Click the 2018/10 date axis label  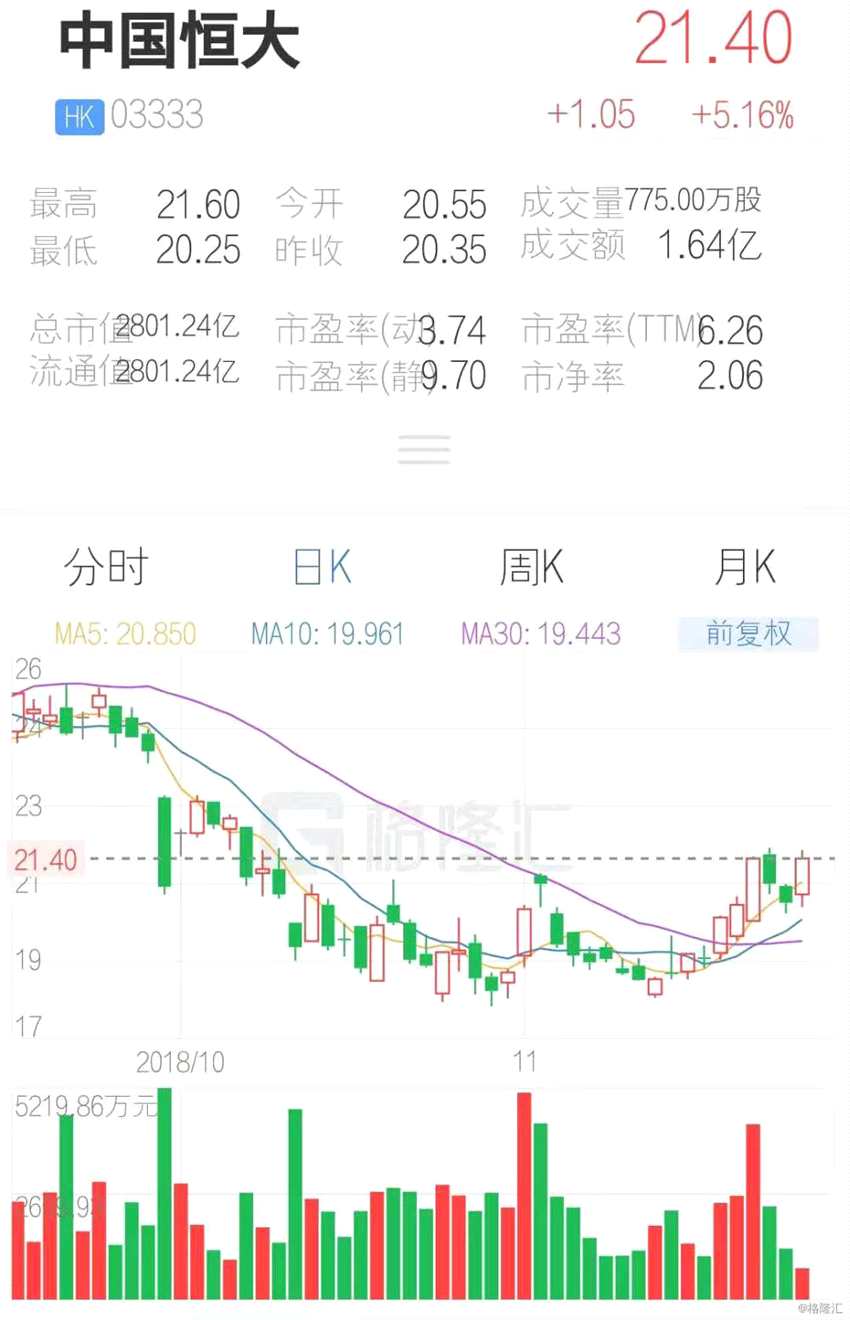click(x=182, y=1063)
